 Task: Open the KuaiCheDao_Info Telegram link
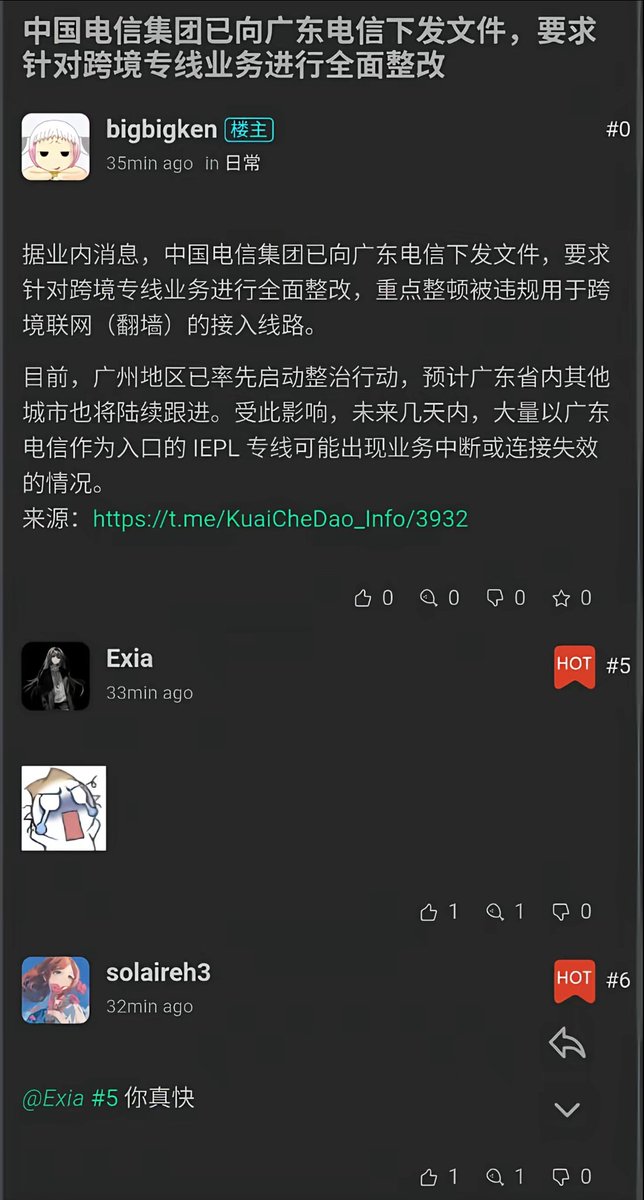280,519
